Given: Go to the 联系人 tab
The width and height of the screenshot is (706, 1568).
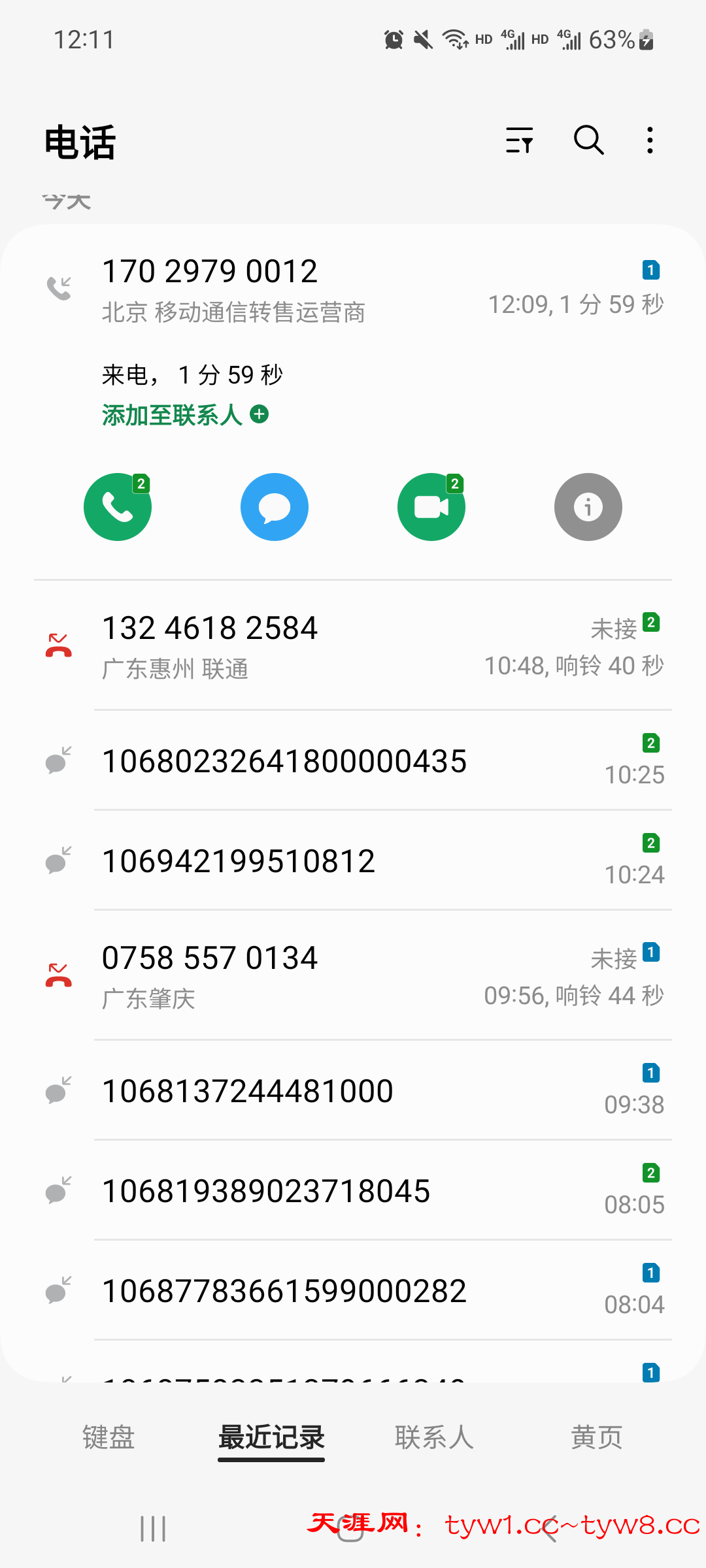Looking at the screenshot, I should (x=434, y=1437).
